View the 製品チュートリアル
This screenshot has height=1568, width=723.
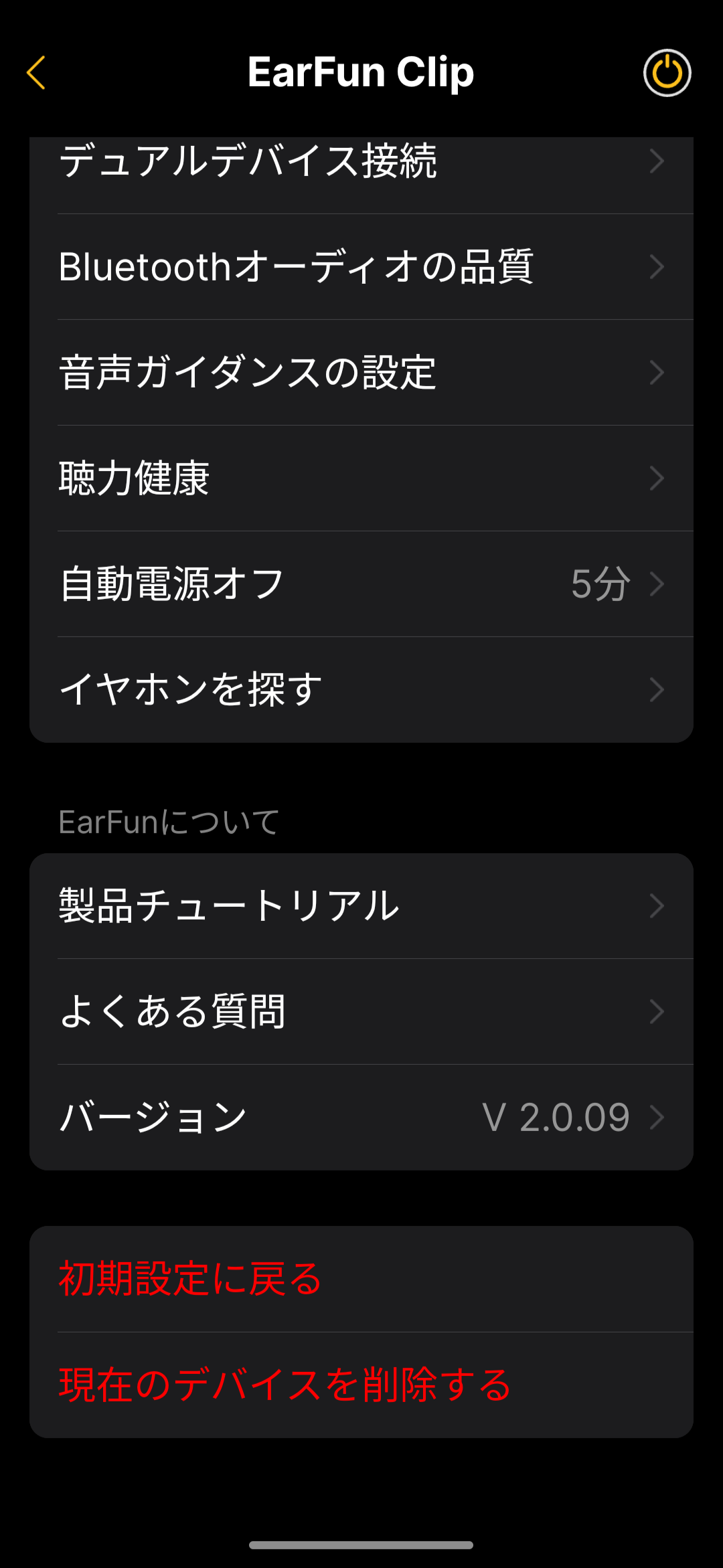[361, 905]
